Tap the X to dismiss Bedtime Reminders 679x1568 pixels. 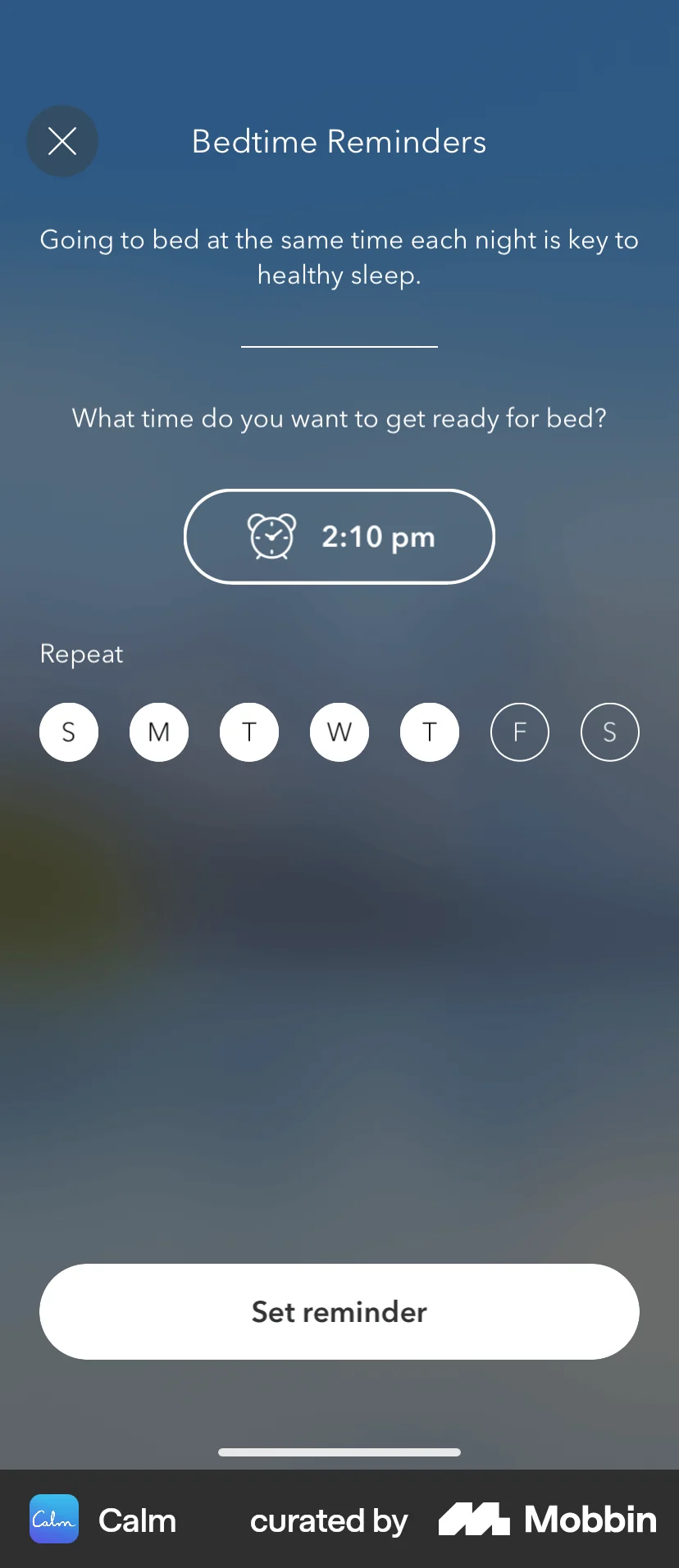62,141
